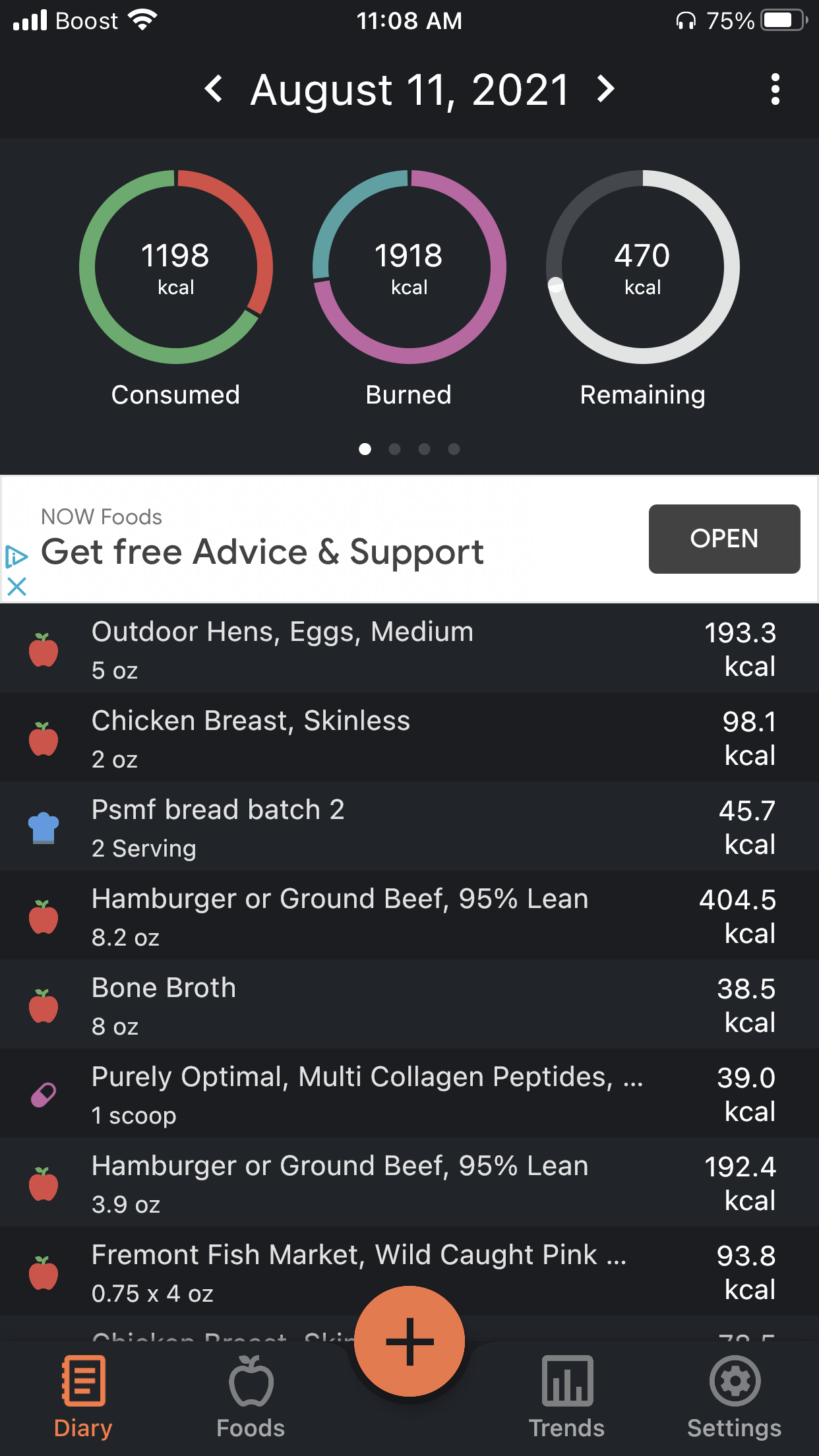The height and width of the screenshot is (1456, 819).
Task: Open the Multi Collagen Peptides entry
Action: [x=409, y=1093]
